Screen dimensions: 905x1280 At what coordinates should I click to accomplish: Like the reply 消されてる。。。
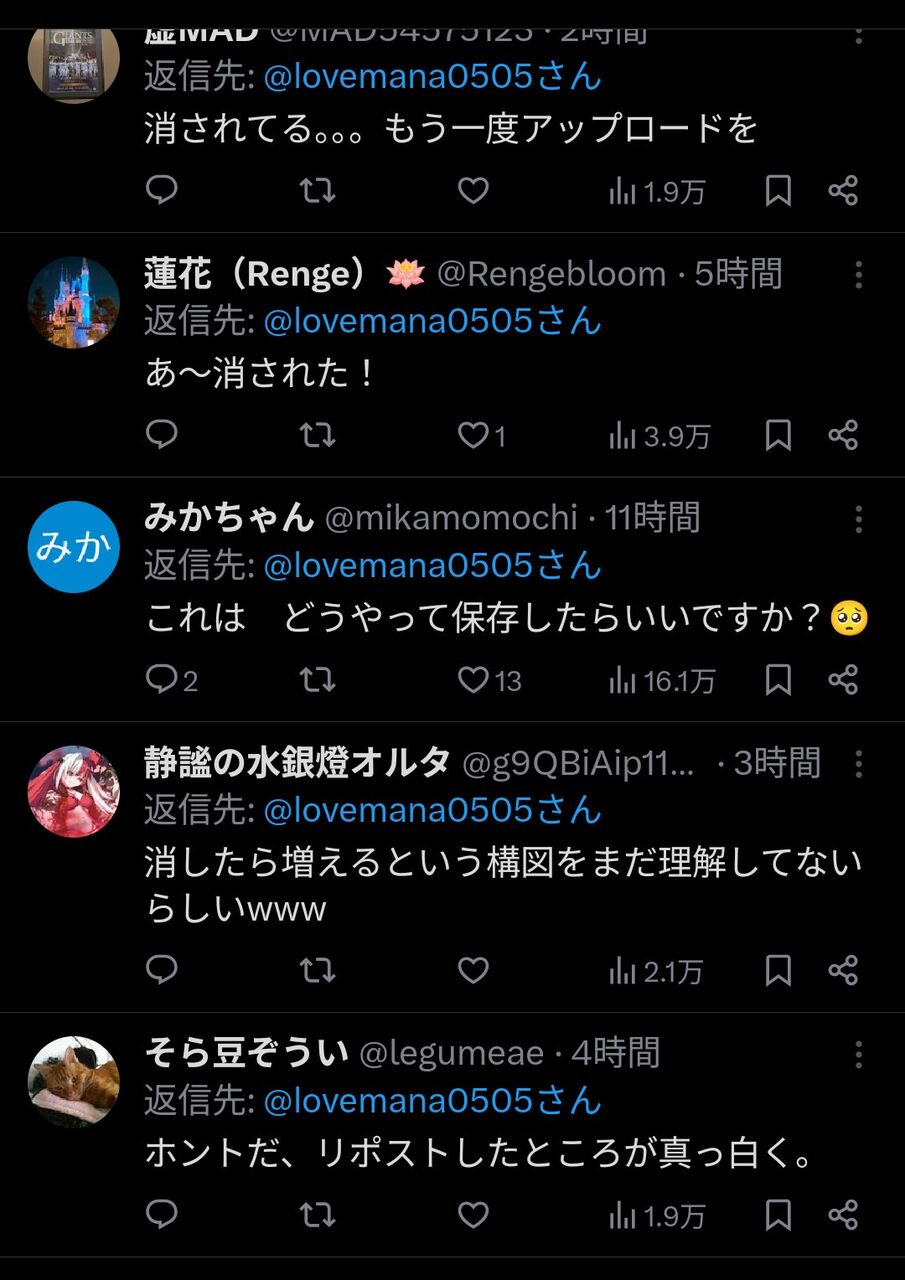pyautogui.click(x=473, y=190)
